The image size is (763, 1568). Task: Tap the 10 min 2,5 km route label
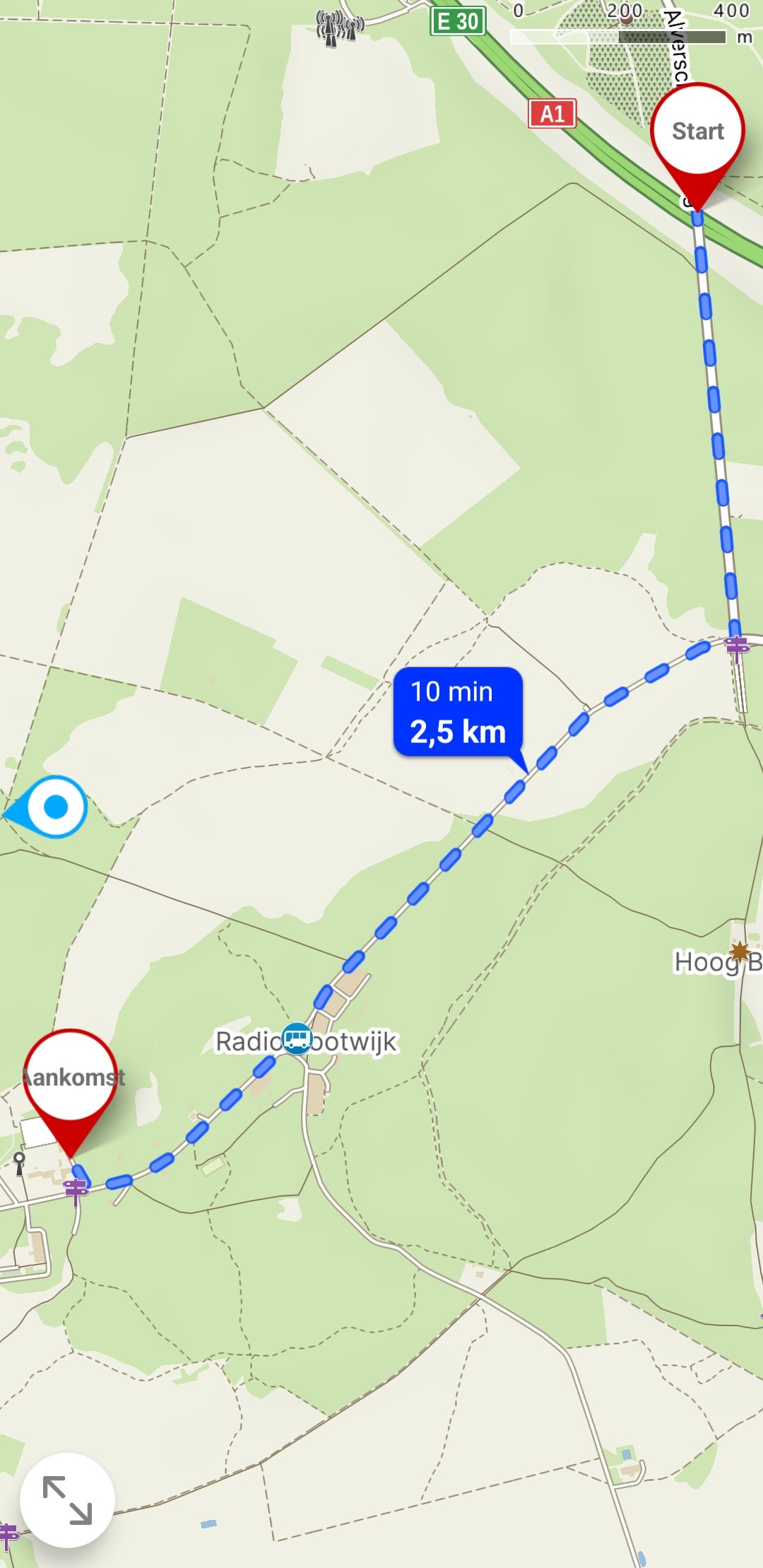point(458,712)
